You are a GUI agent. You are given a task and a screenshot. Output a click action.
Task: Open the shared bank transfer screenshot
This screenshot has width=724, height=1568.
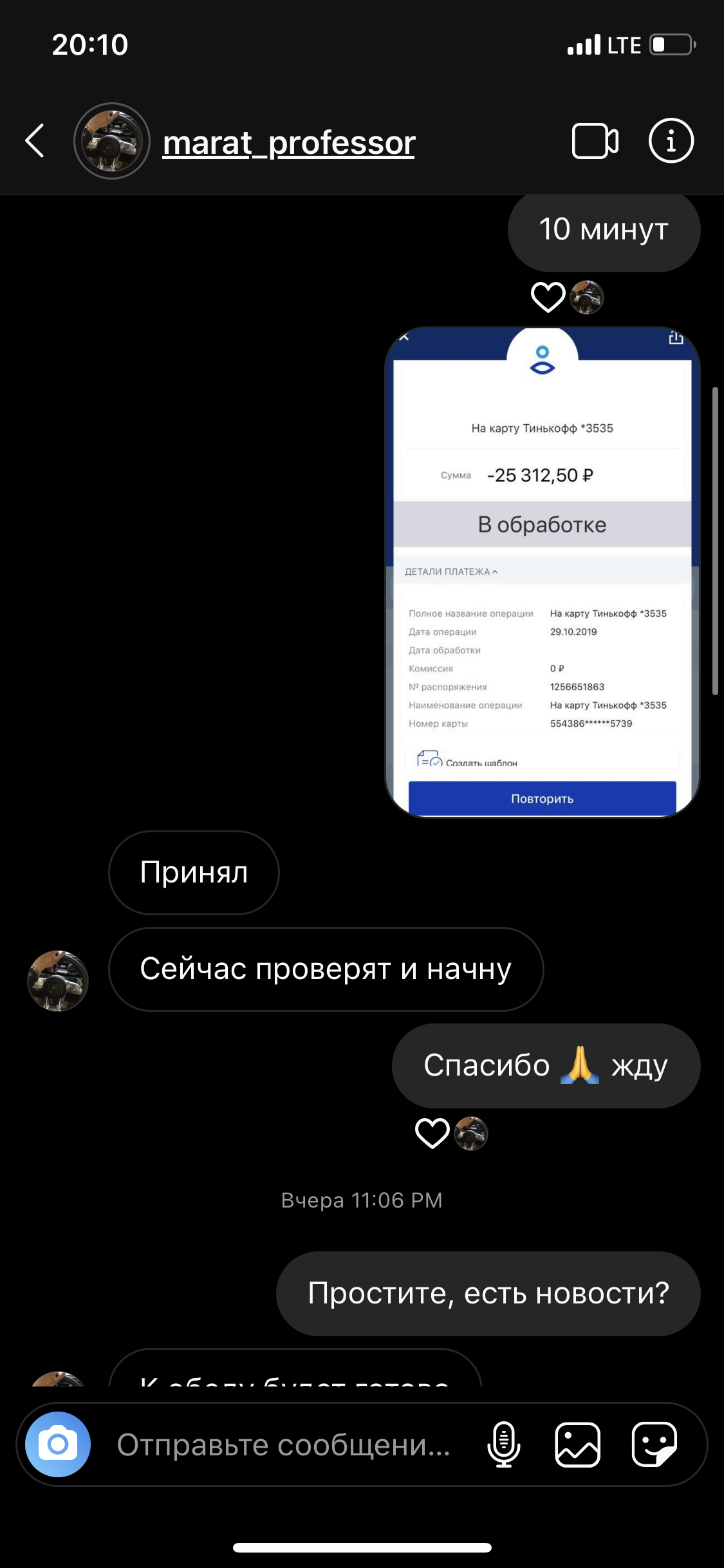point(542,572)
